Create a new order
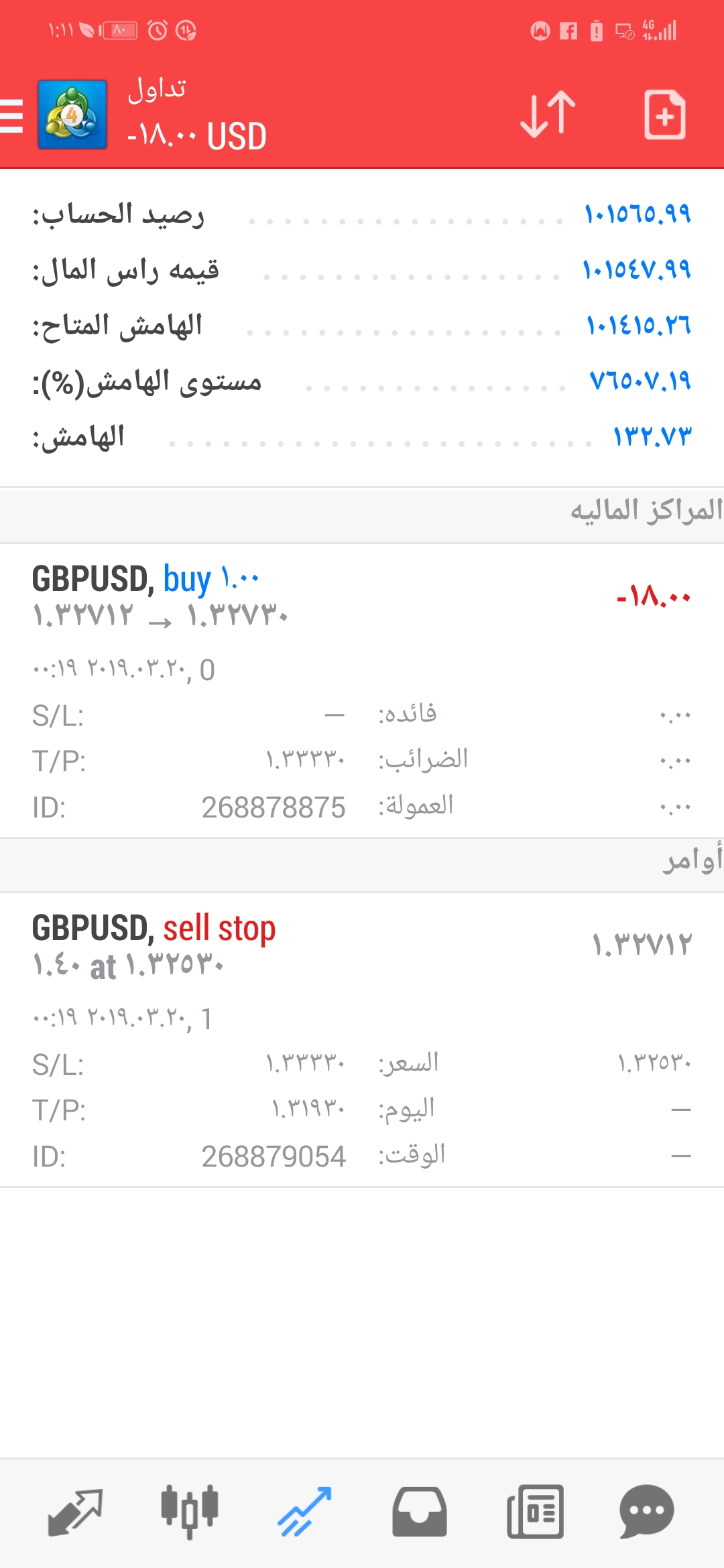 click(x=664, y=115)
